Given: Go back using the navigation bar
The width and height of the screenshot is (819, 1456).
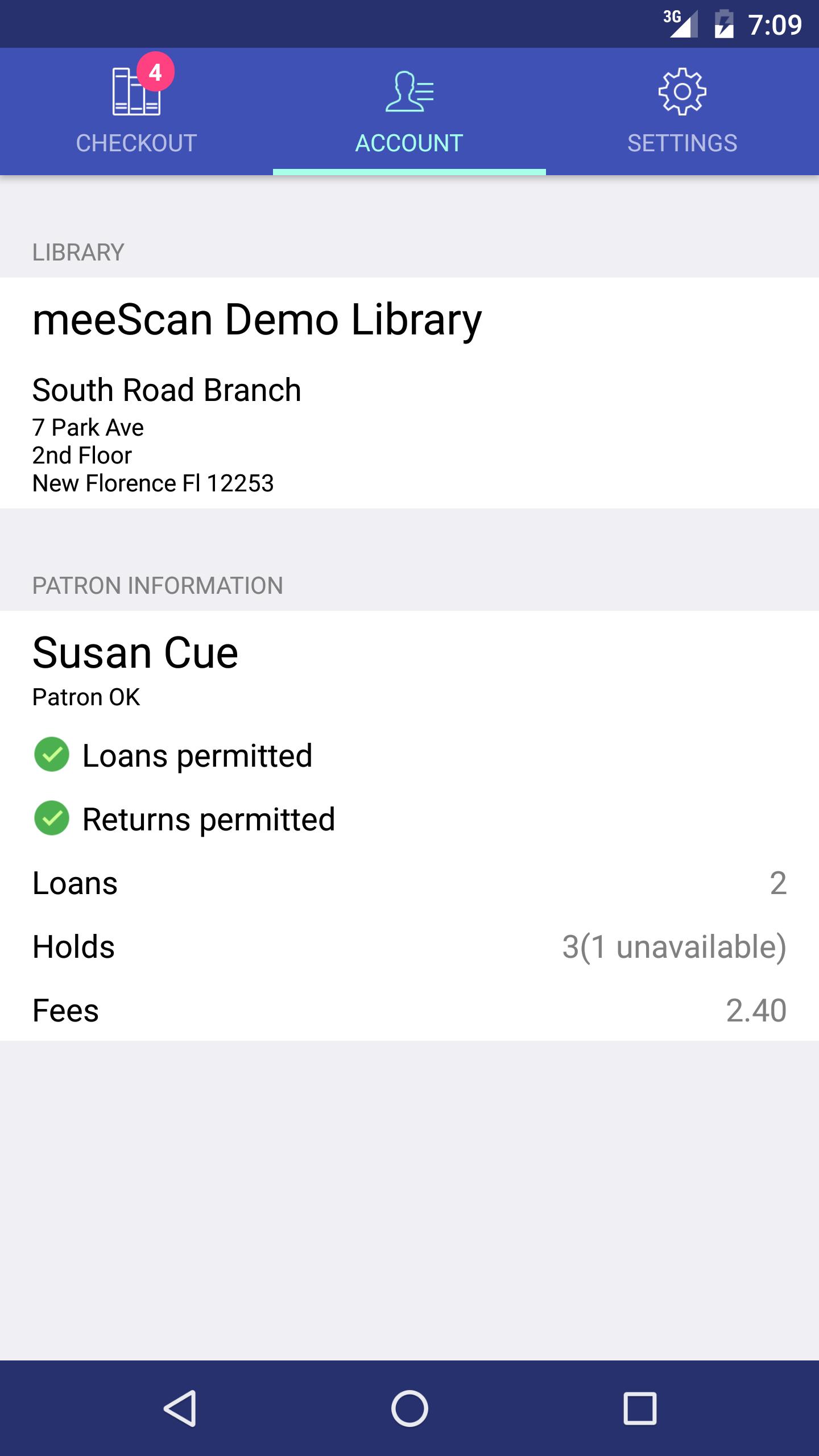Looking at the screenshot, I should [x=180, y=1408].
